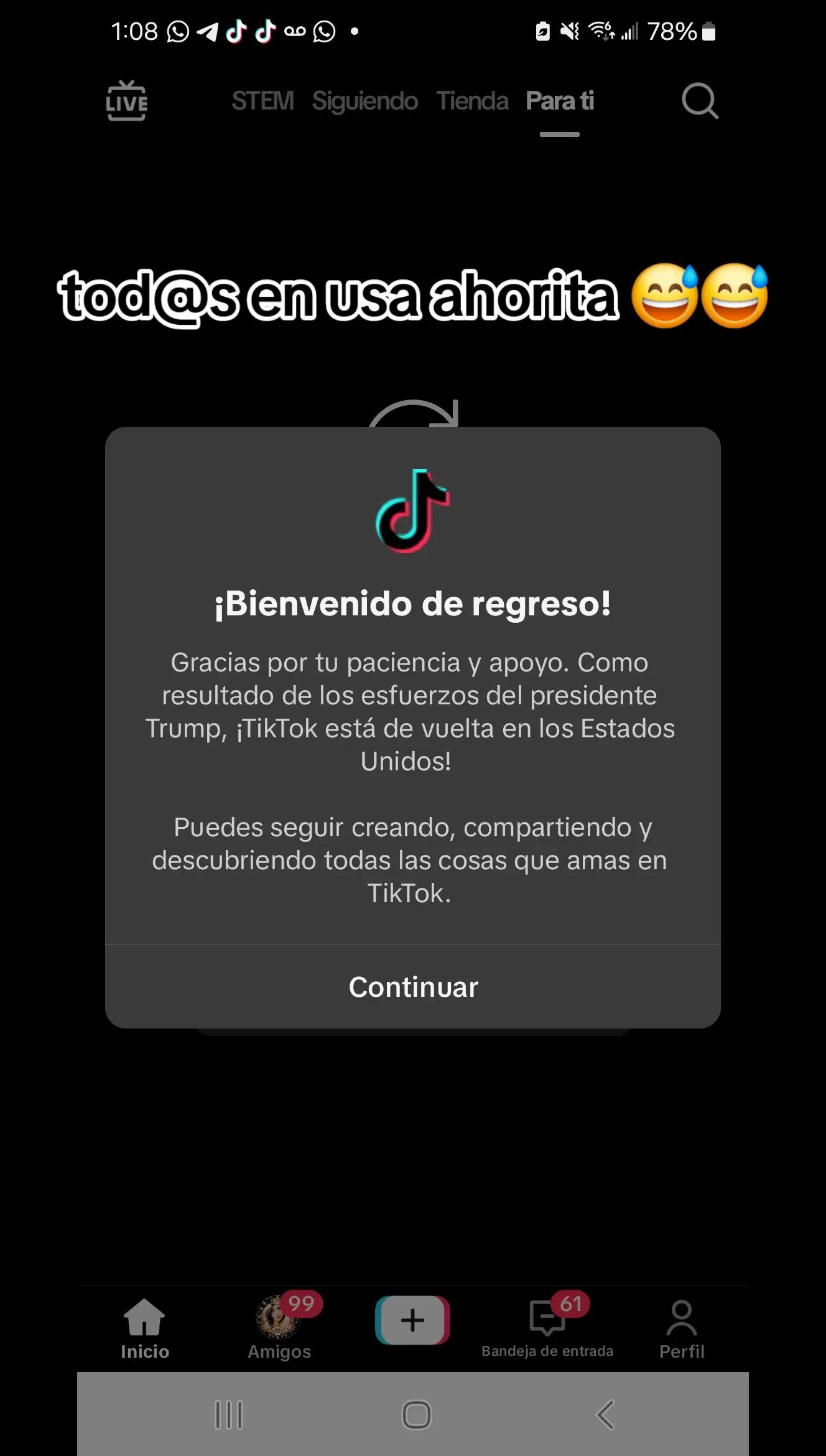Open the Tienda tab
The height and width of the screenshot is (1456, 826).
click(472, 101)
